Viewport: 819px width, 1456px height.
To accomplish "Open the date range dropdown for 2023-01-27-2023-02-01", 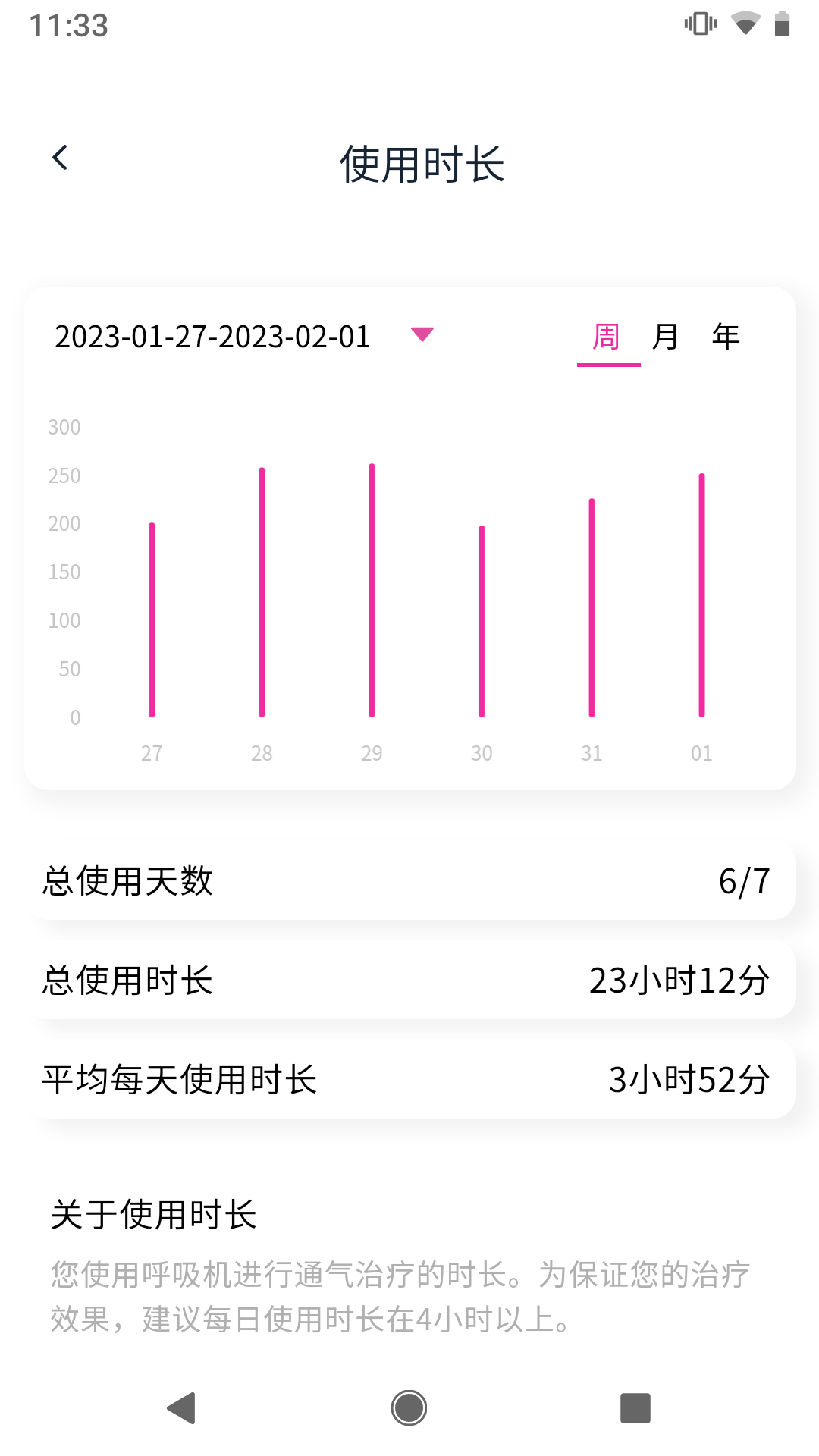I will tap(212, 336).
